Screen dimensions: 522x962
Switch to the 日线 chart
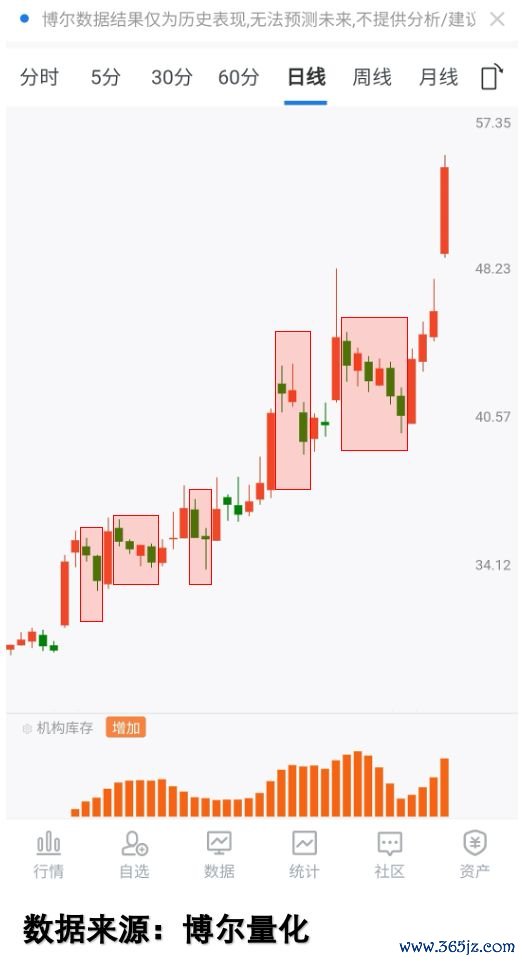(x=306, y=77)
